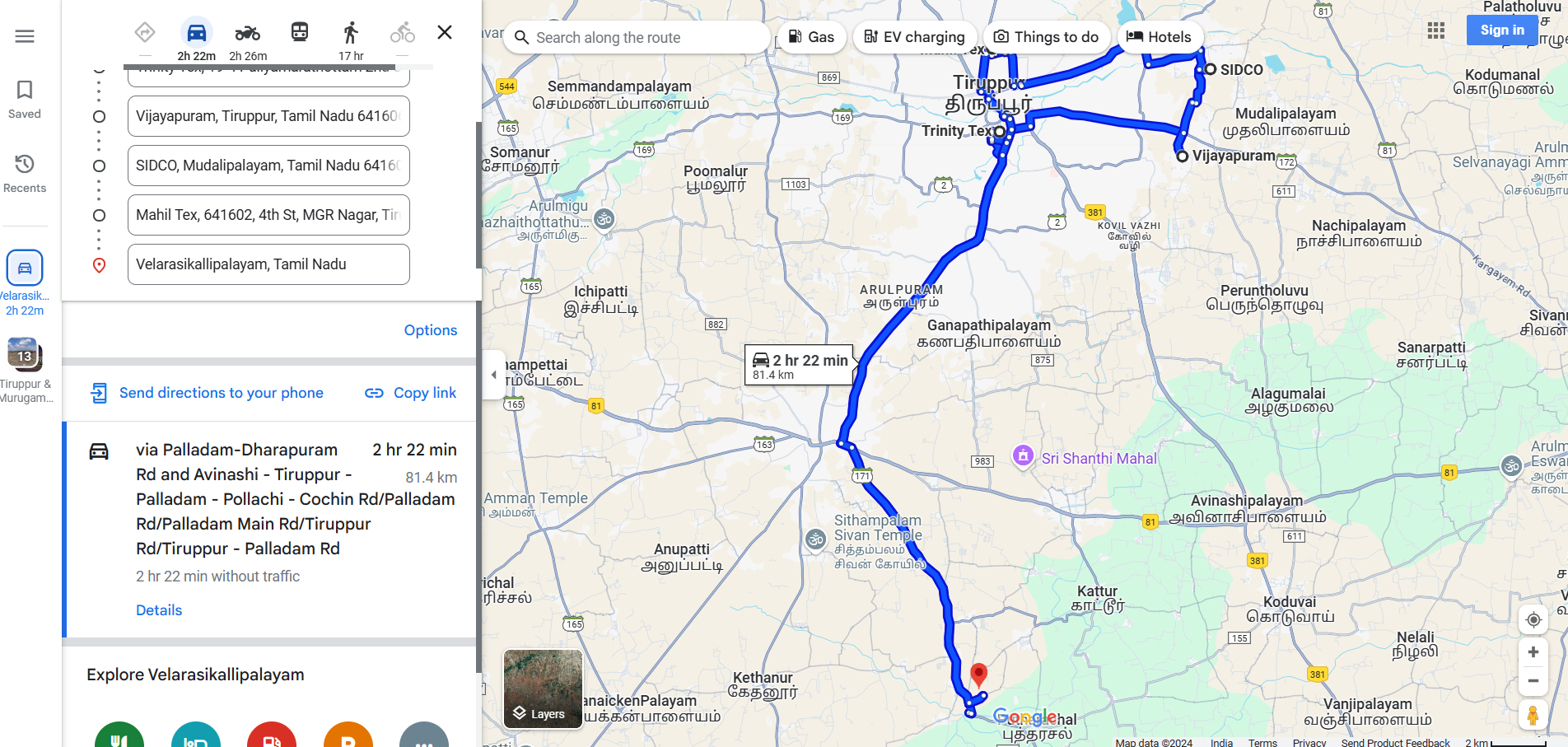Edit the SIDCO, Mudalipalayam stop field
The width and height of the screenshot is (1568, 747).
pos(268,166)
